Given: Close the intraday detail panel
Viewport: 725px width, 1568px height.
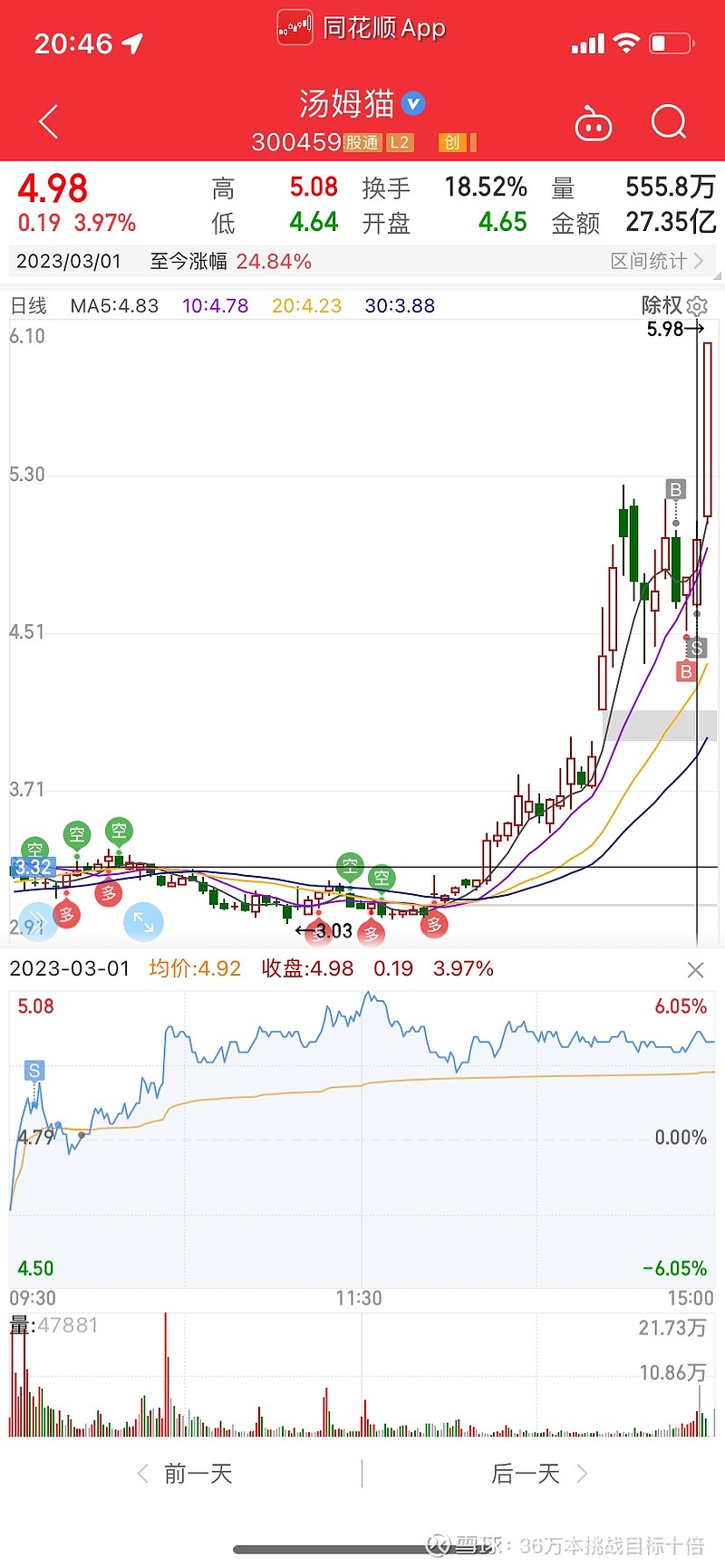Looking at the screenshot, I should click(695, 969).
